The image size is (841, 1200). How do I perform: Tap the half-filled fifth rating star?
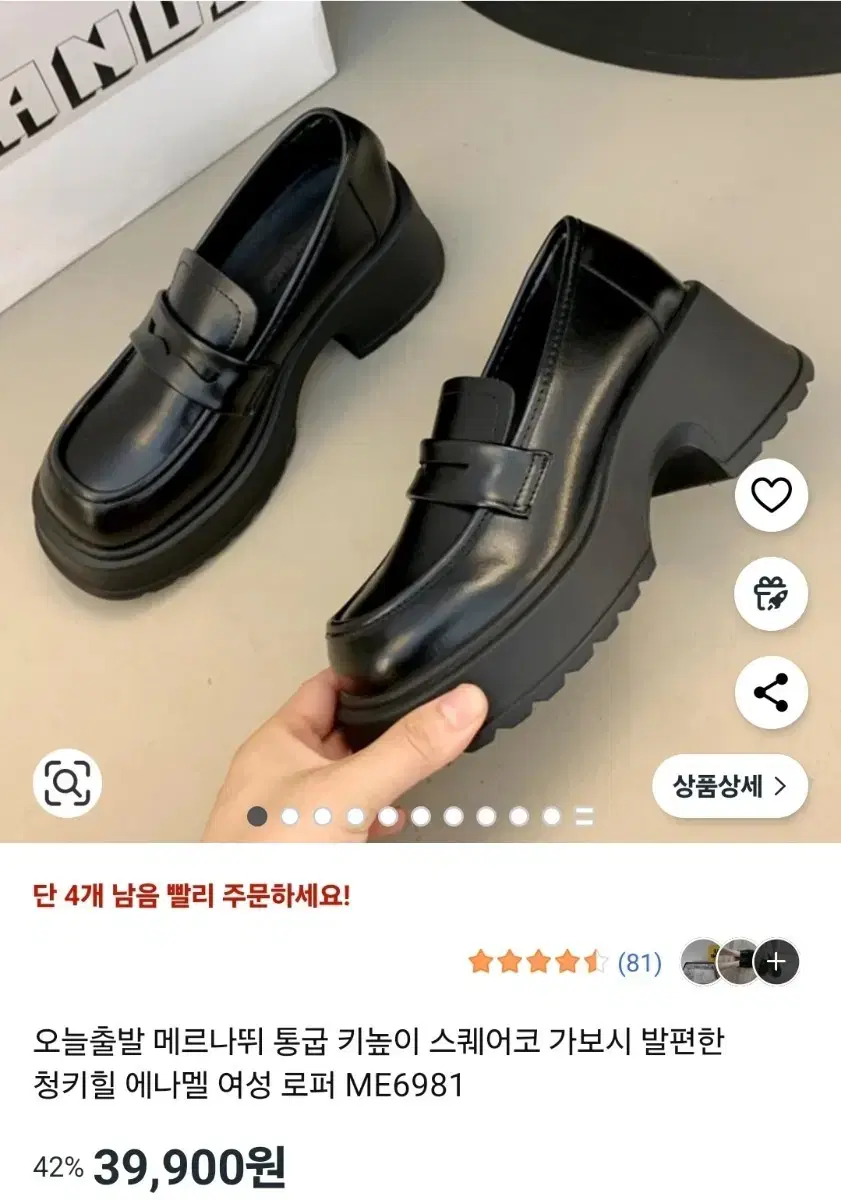coord(594,959)
